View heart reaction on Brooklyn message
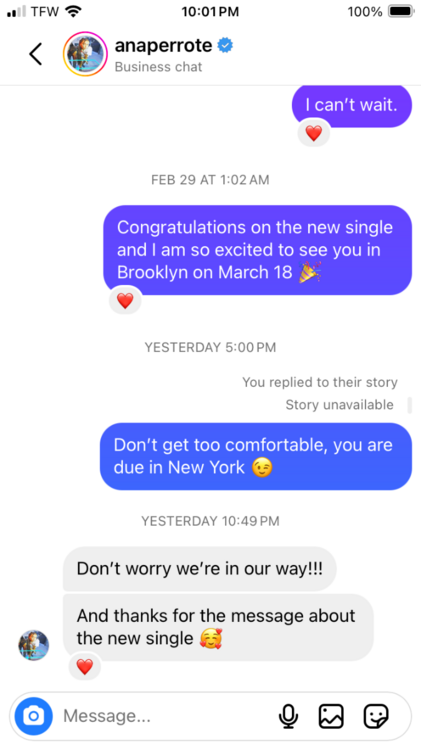Image resolution: width=421 pixels, height=750 pixels. [x=125, y=301]
